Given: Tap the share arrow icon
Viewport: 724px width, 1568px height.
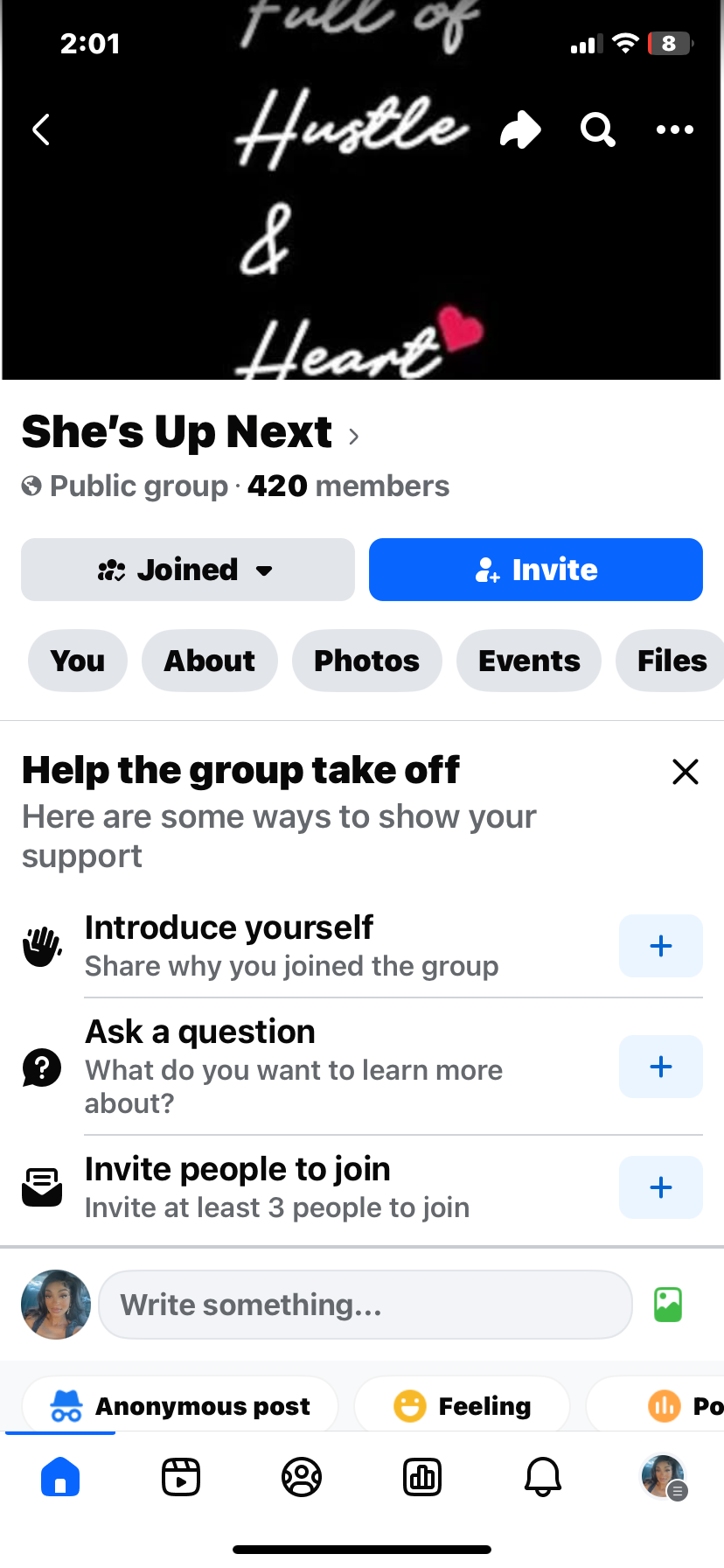Looking at the screenshot, I should (520, 129).
